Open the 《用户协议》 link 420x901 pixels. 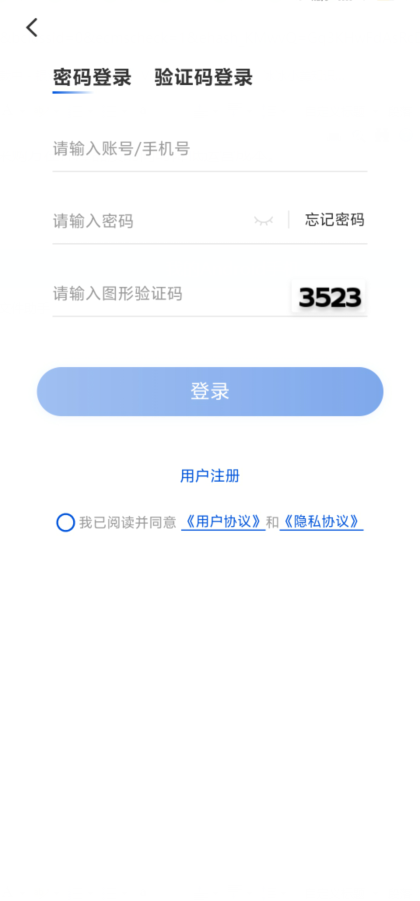click(x=223, y=522)
